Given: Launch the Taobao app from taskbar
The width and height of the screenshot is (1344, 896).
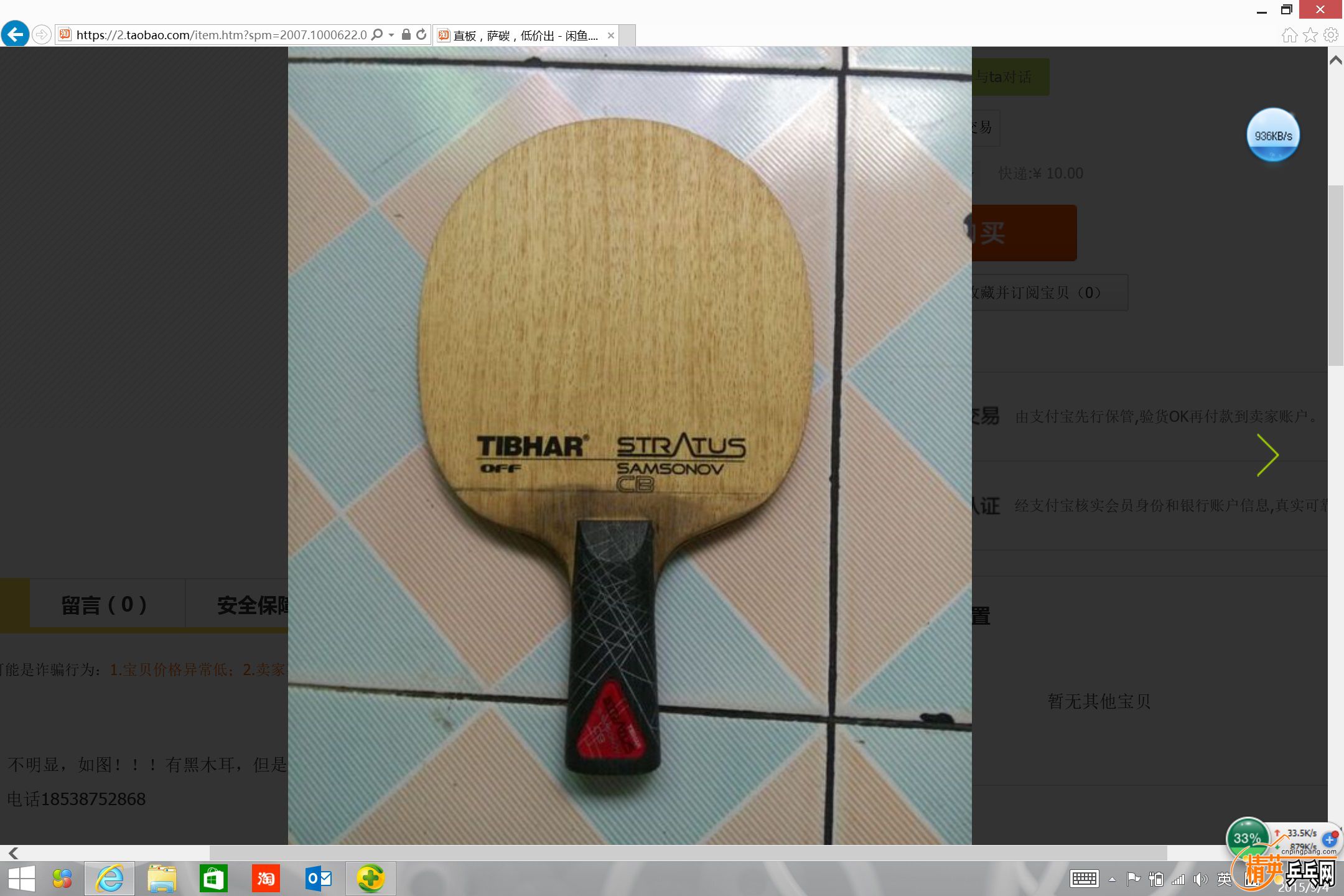Looking at the screenshot, I should [266, 879].
